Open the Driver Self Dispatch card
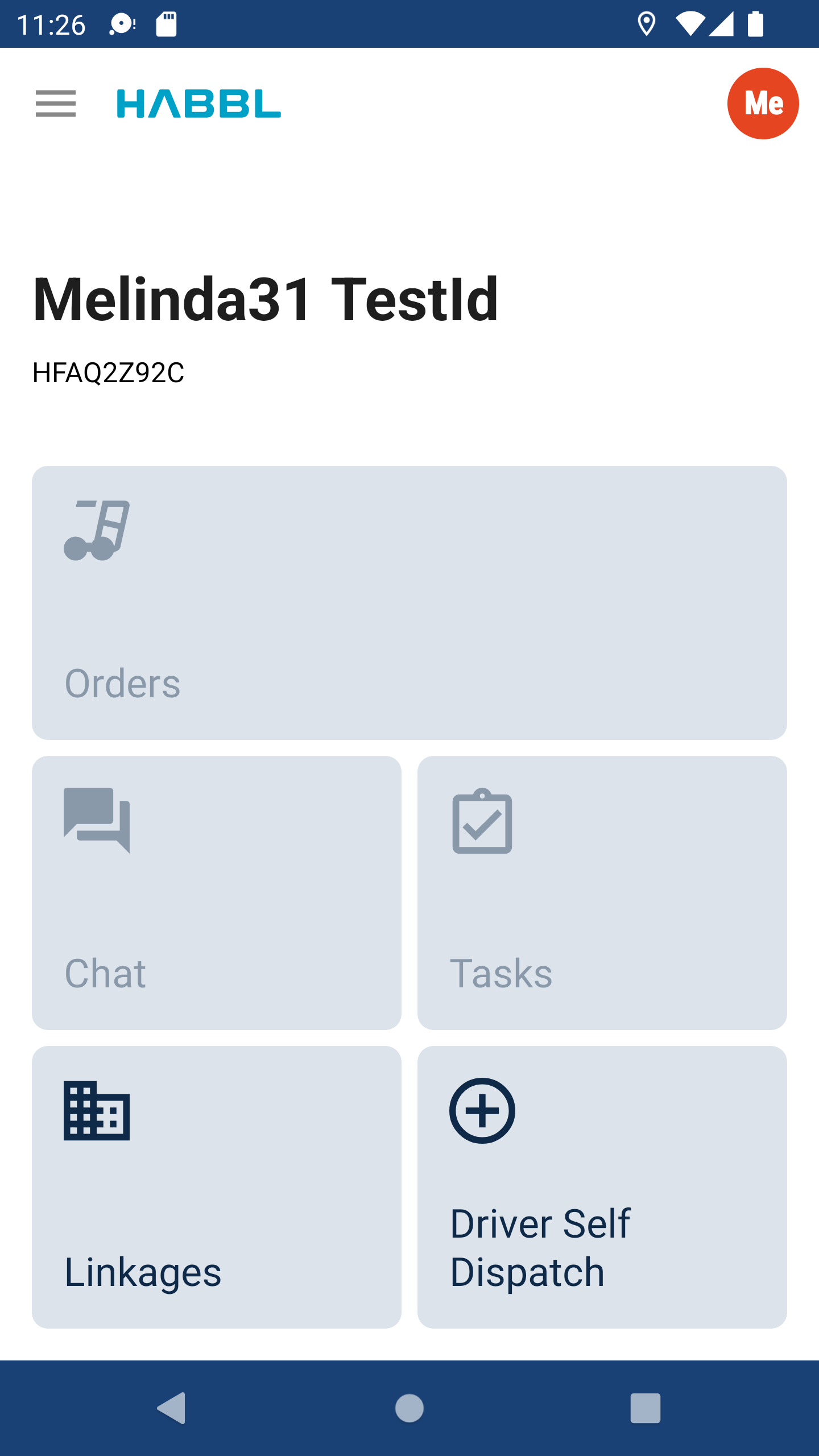 [x=602, y=1187]
